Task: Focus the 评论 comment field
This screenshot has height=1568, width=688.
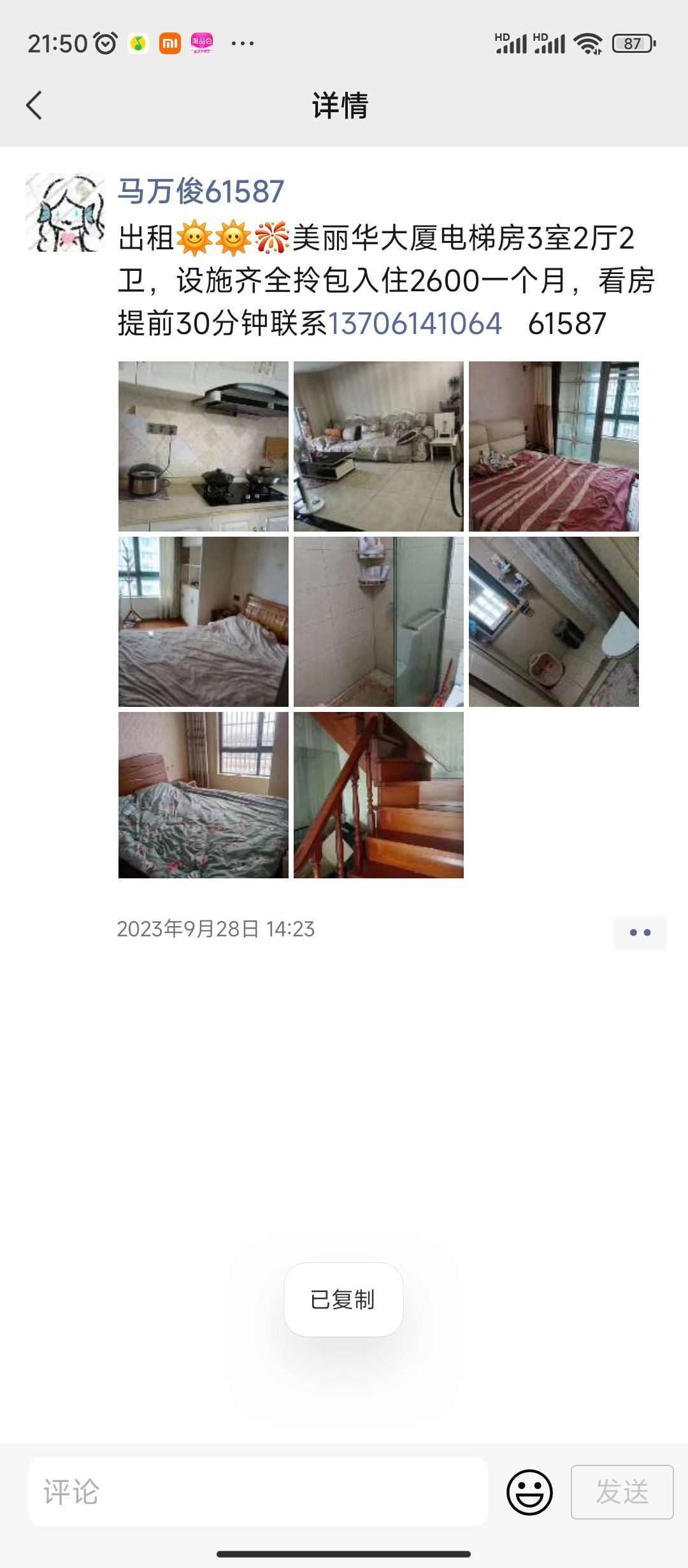Action: [x=258, y=1492]
